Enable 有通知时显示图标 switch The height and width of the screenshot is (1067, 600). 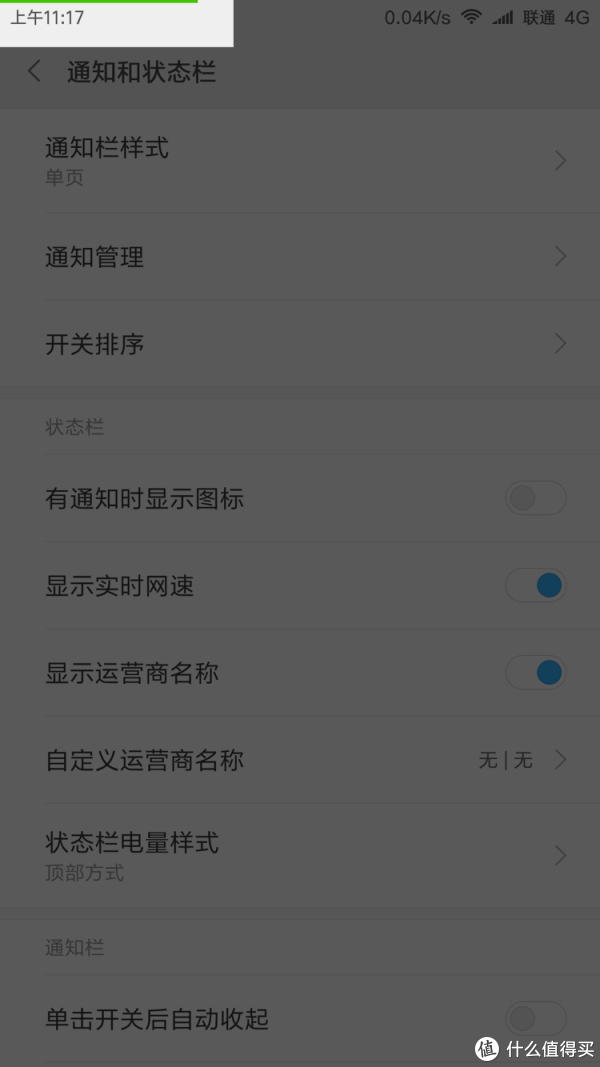click(x=535, y=499)
